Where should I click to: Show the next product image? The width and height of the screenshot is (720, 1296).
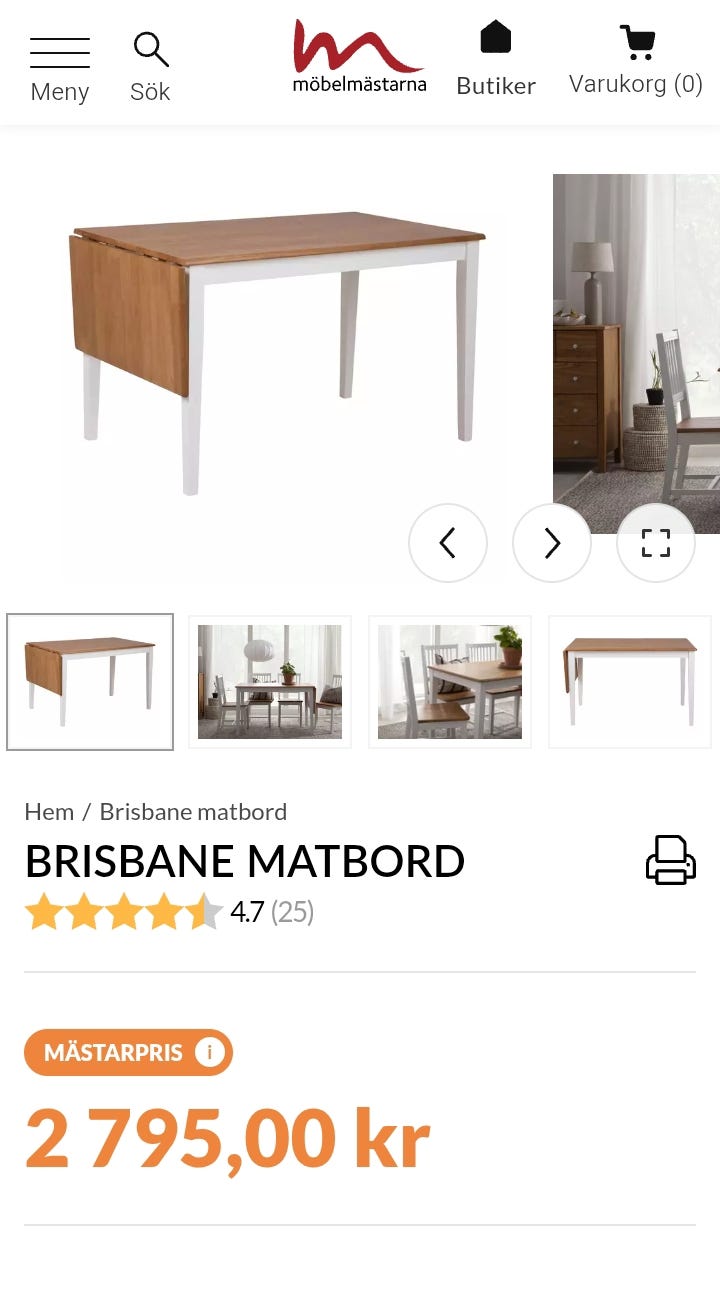tap(552, 542)
